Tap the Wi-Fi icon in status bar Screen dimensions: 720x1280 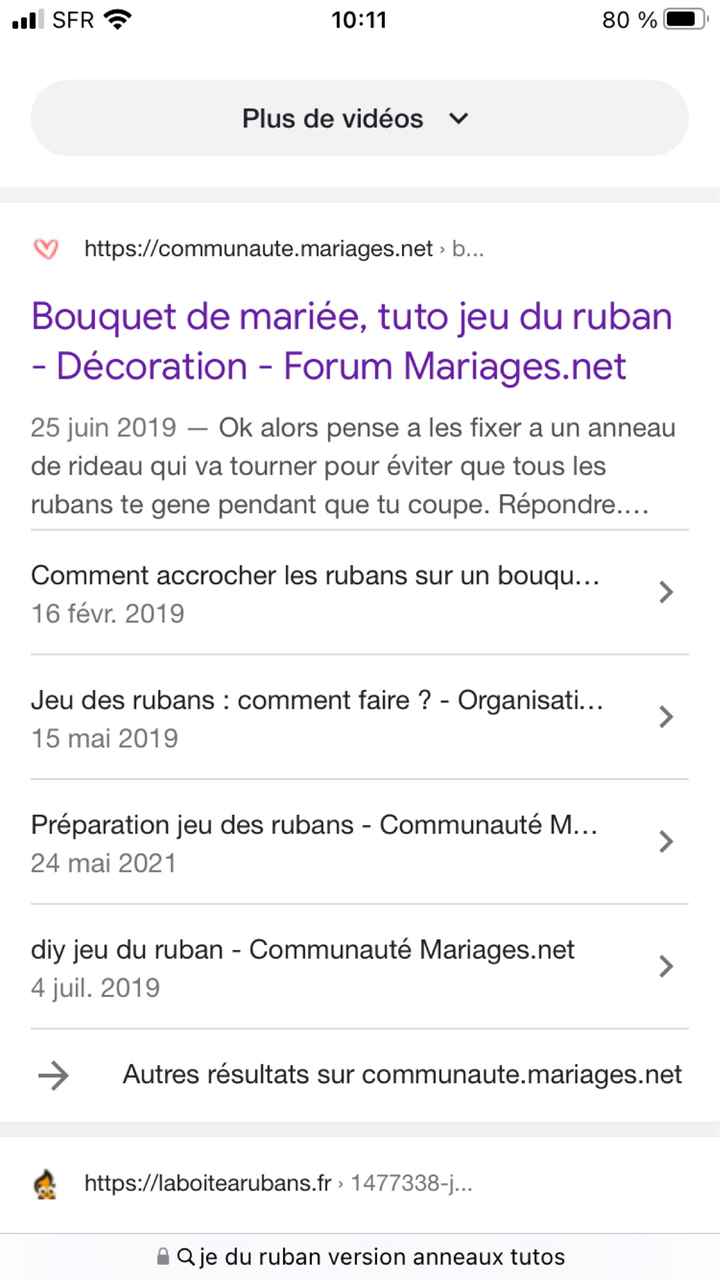click(x=120, y=18)
